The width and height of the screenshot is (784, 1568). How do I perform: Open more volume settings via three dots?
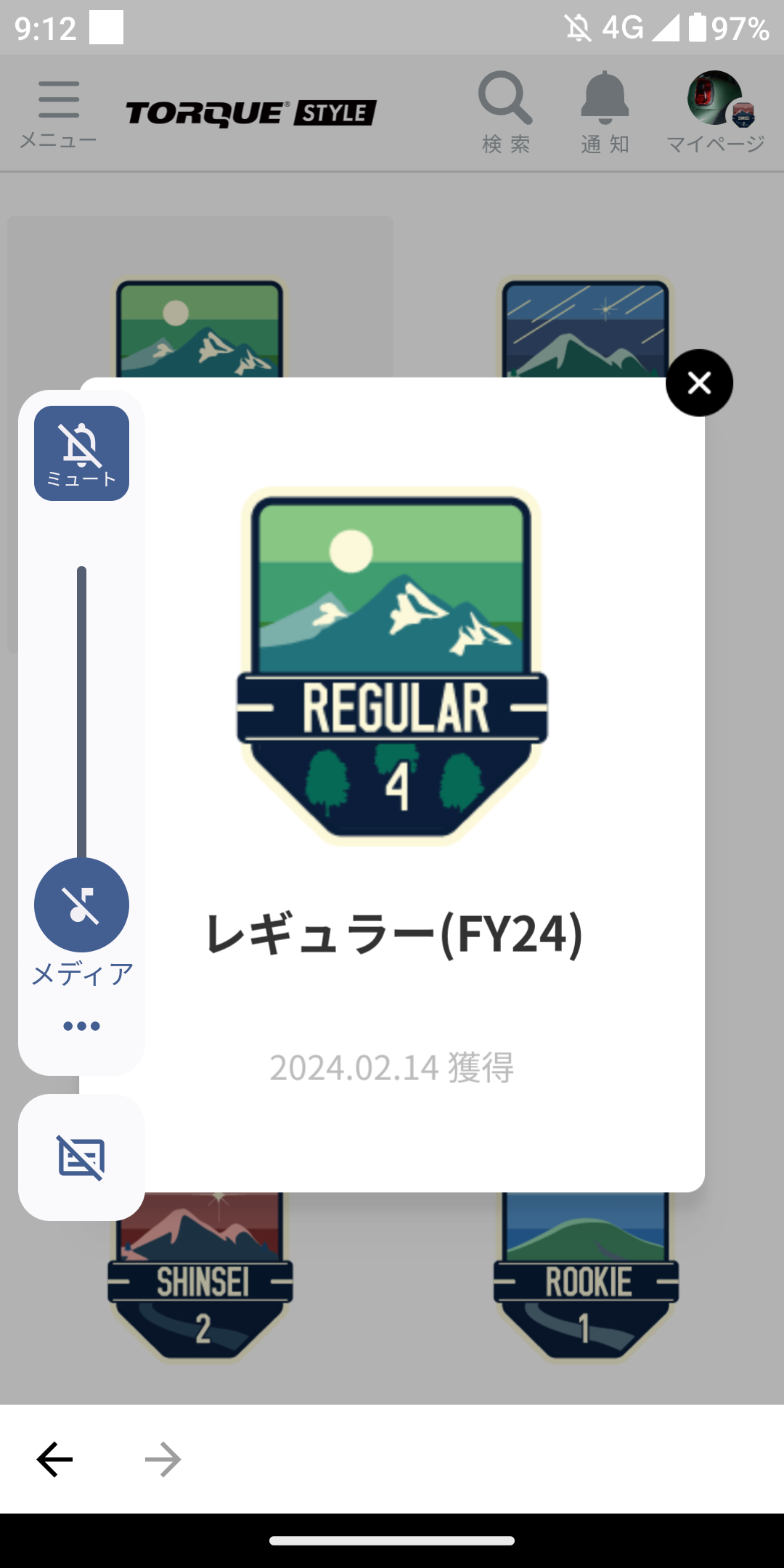point(81,1026)
